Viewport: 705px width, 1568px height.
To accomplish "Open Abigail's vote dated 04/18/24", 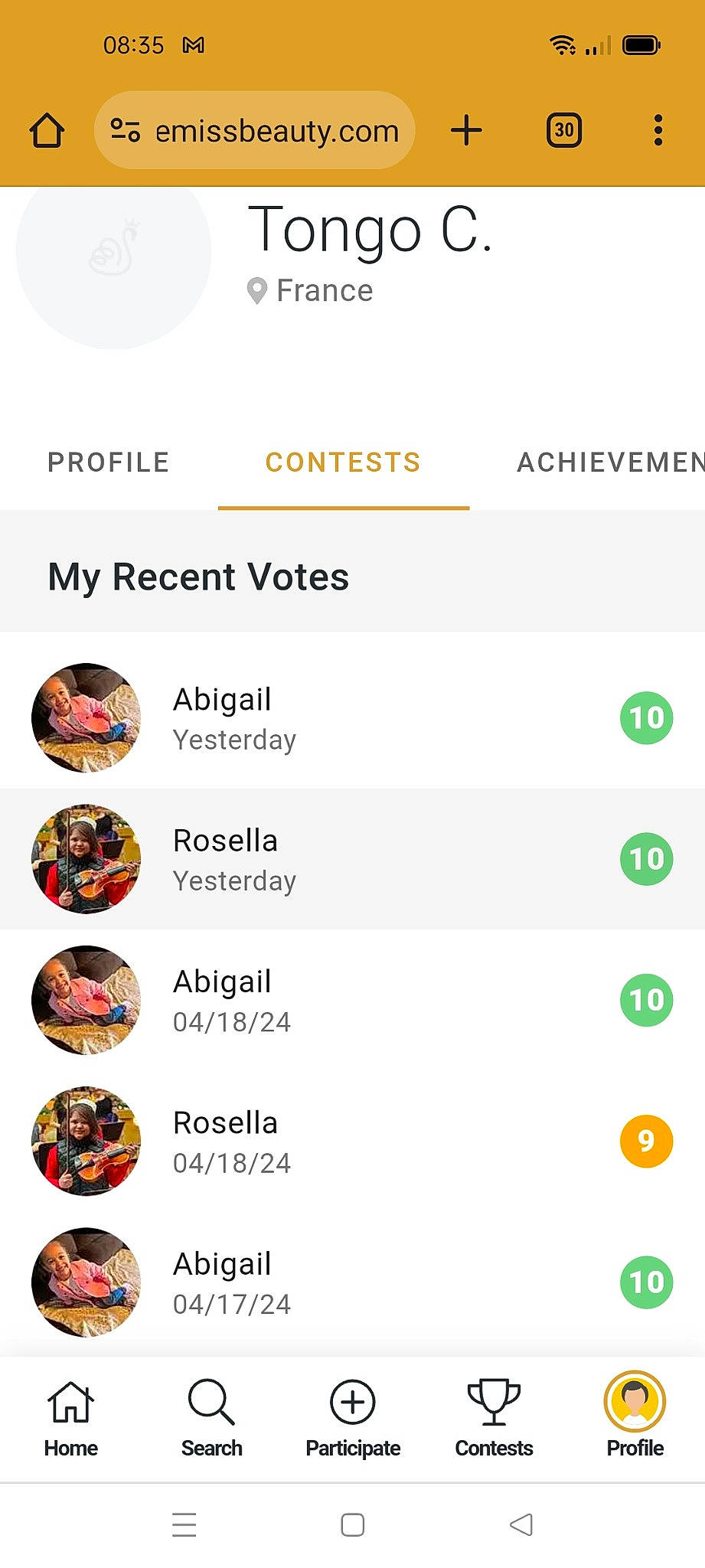I will pyautogui.click(x=352, y=1000).
